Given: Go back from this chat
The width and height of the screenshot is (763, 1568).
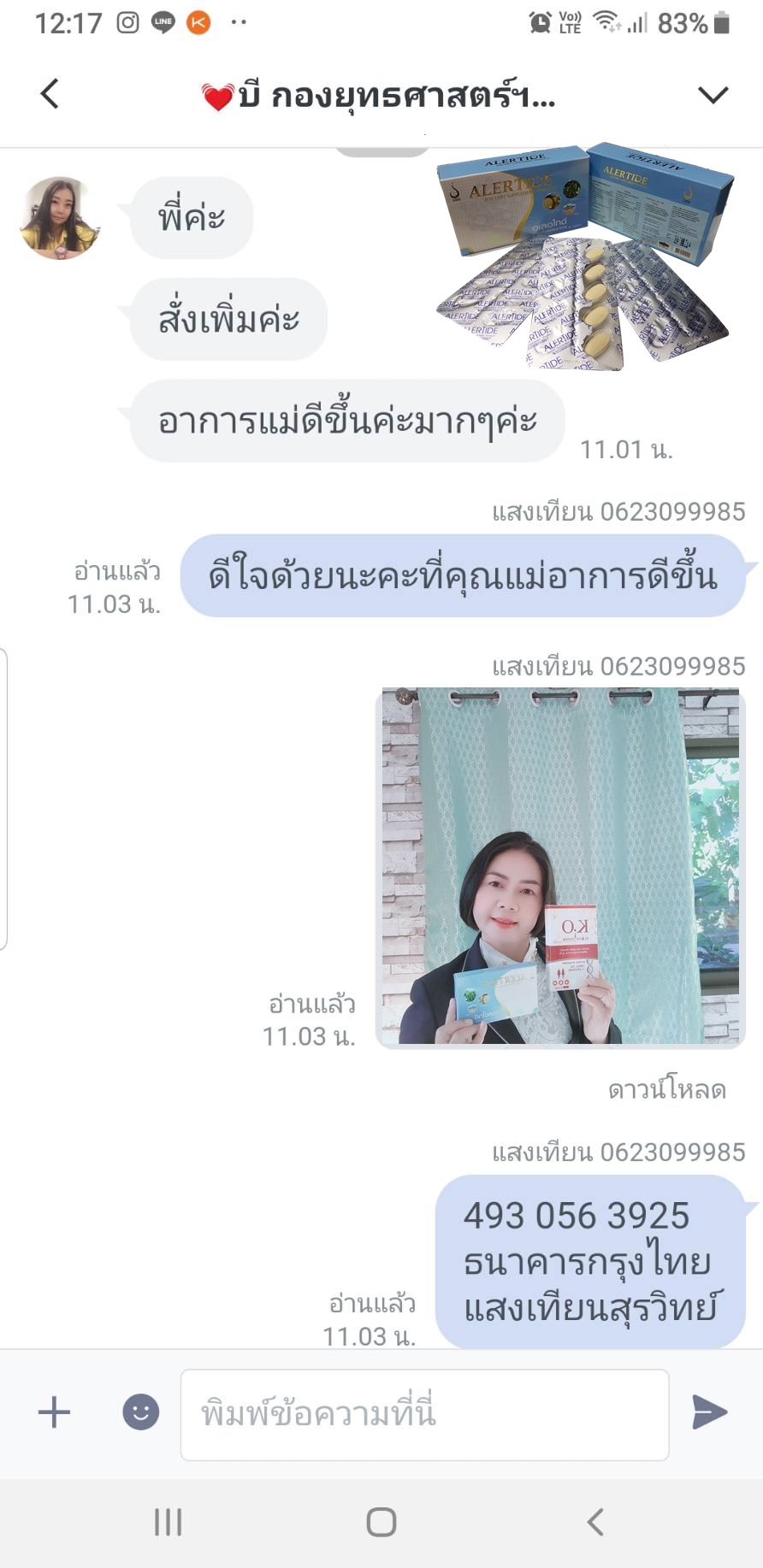Looking at the screenshot, I should (50, 94).
